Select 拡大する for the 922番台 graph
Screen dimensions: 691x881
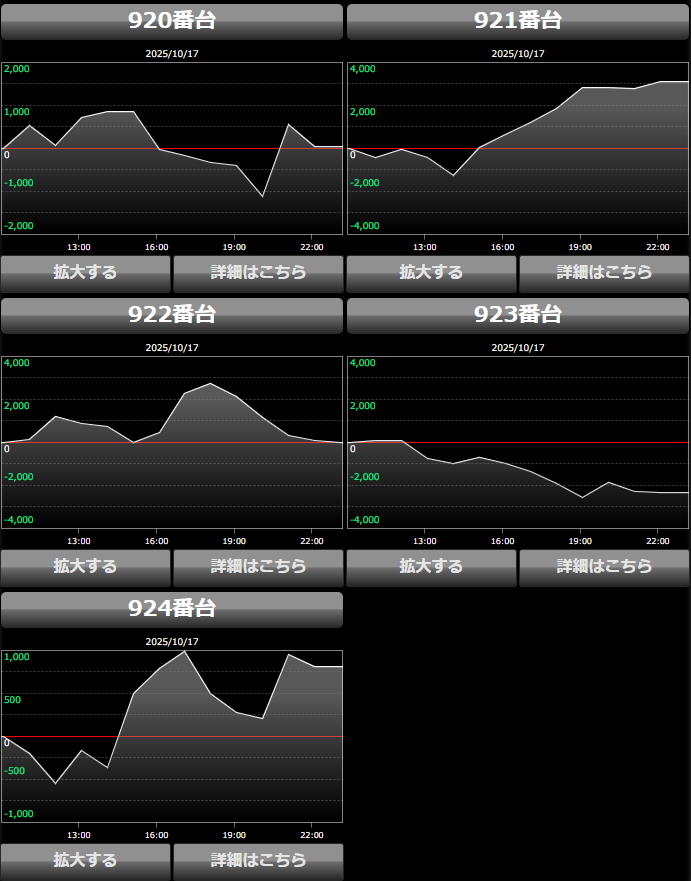coord(85,566)
